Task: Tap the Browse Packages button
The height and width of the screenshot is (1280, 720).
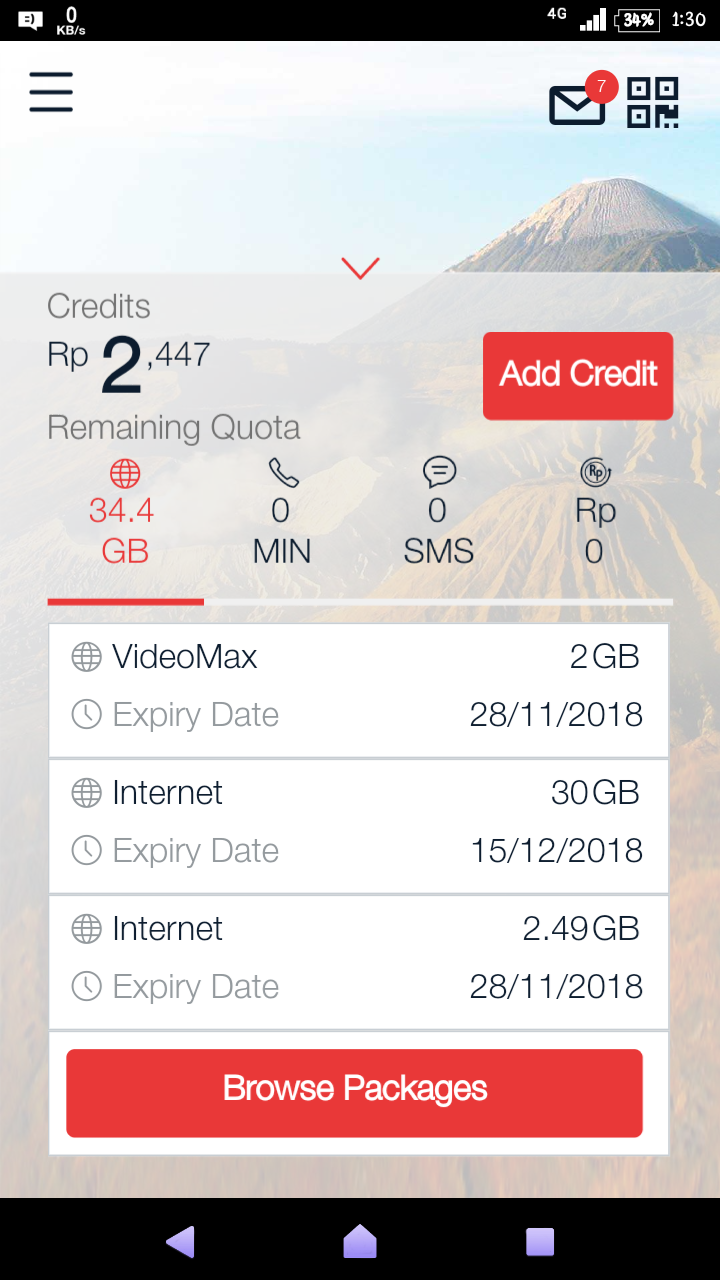Action: pyautogui.click(x=355, y=1093)
